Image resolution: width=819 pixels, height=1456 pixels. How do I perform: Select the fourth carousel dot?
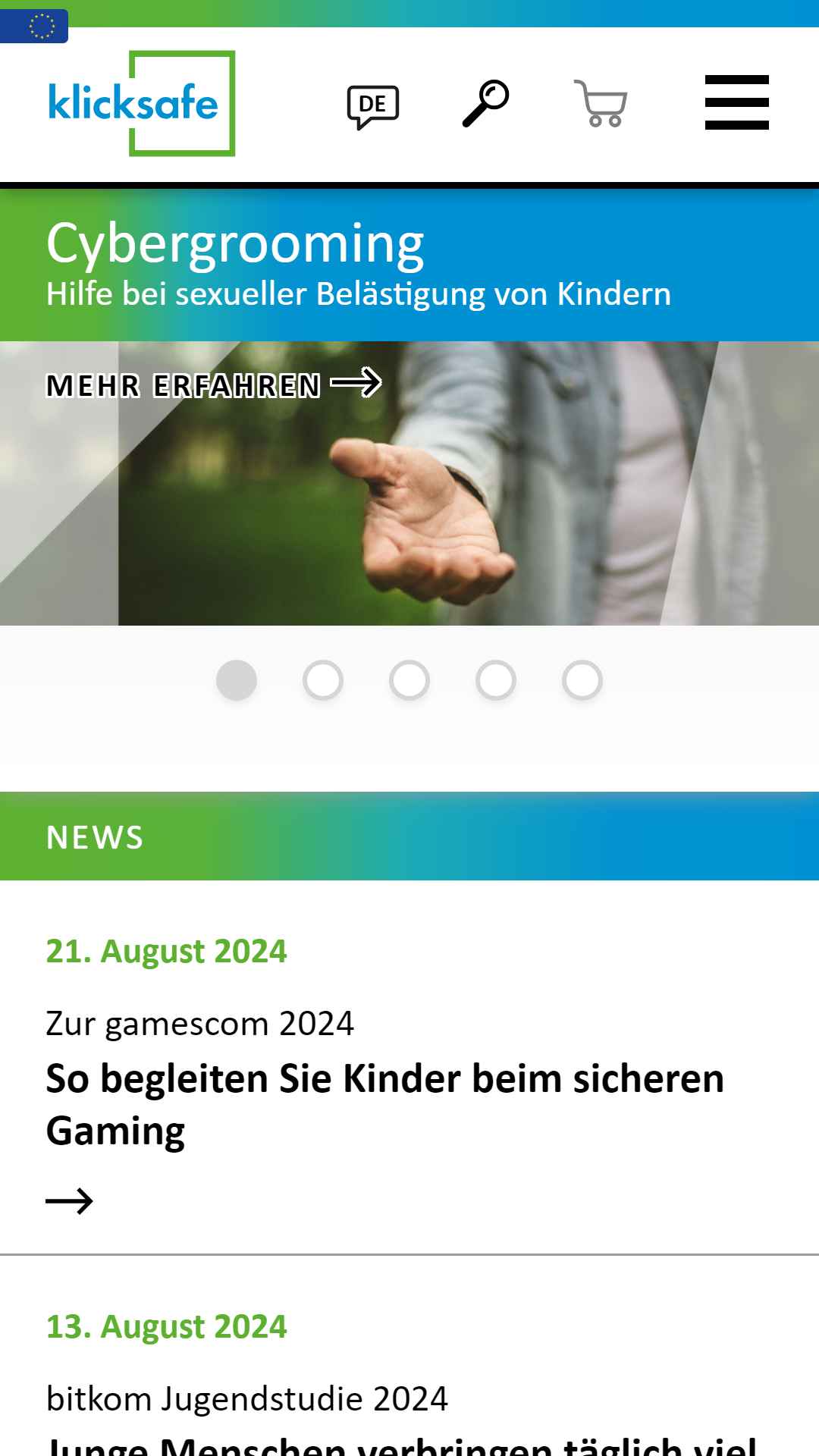[496, 680]
